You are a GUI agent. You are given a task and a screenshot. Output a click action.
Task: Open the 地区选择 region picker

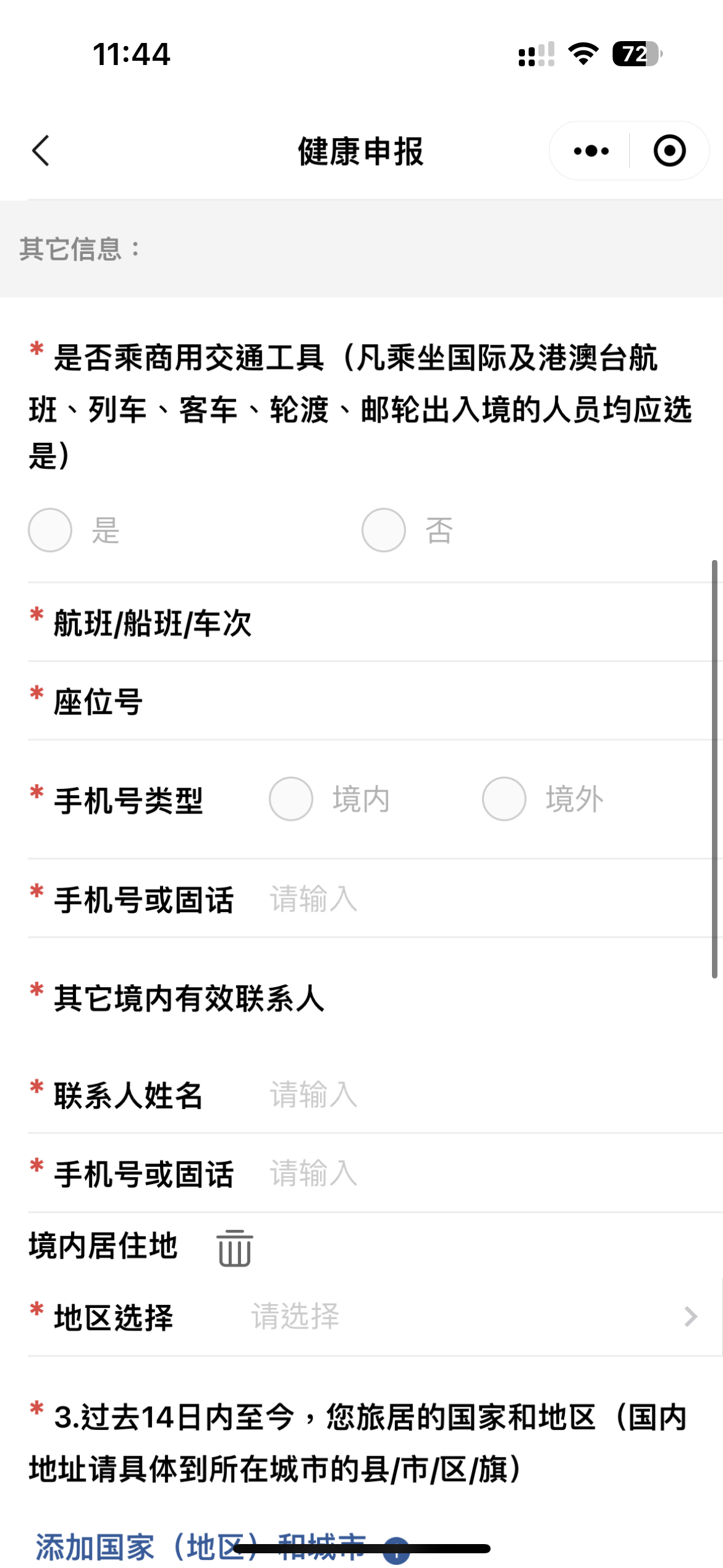point(368,1316)
